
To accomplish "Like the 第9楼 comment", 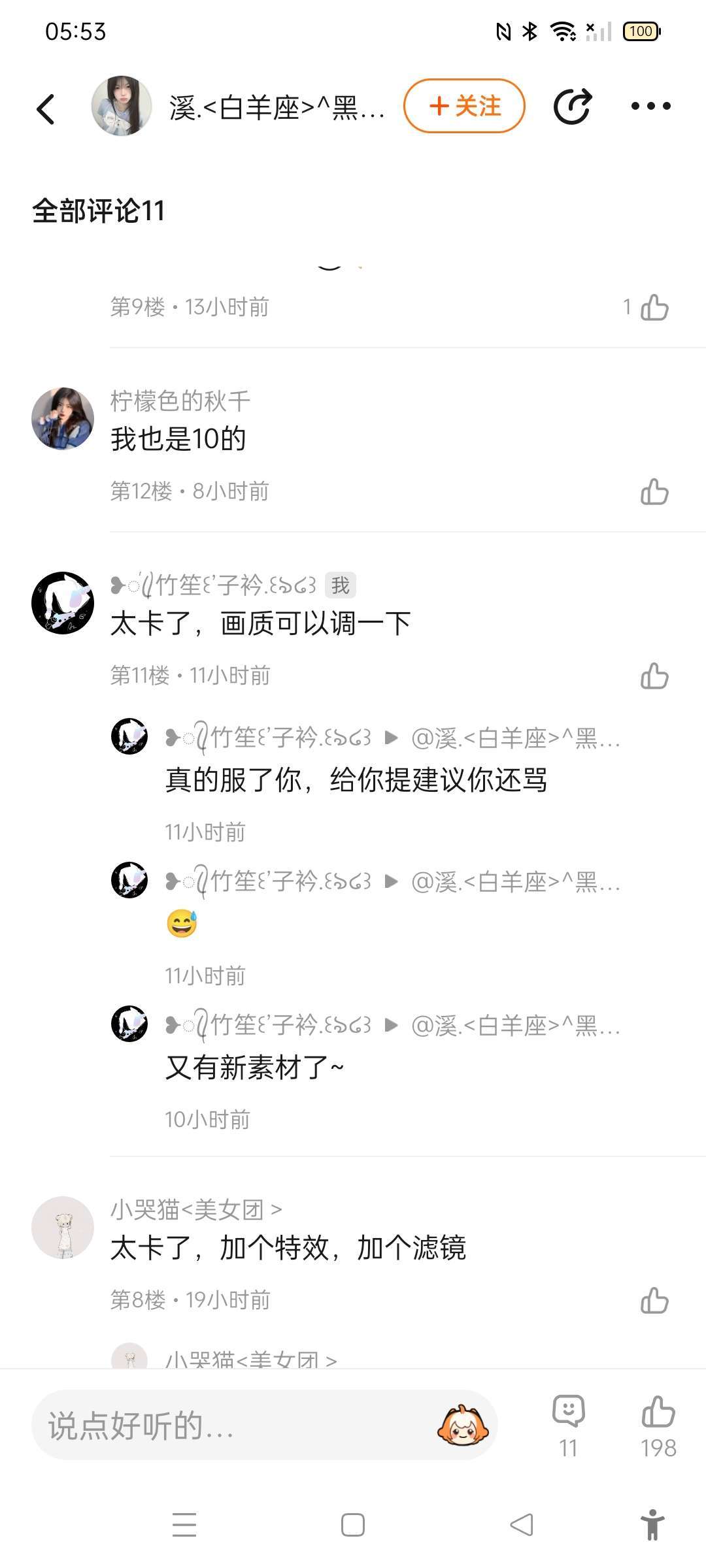I will coord(654,308).
